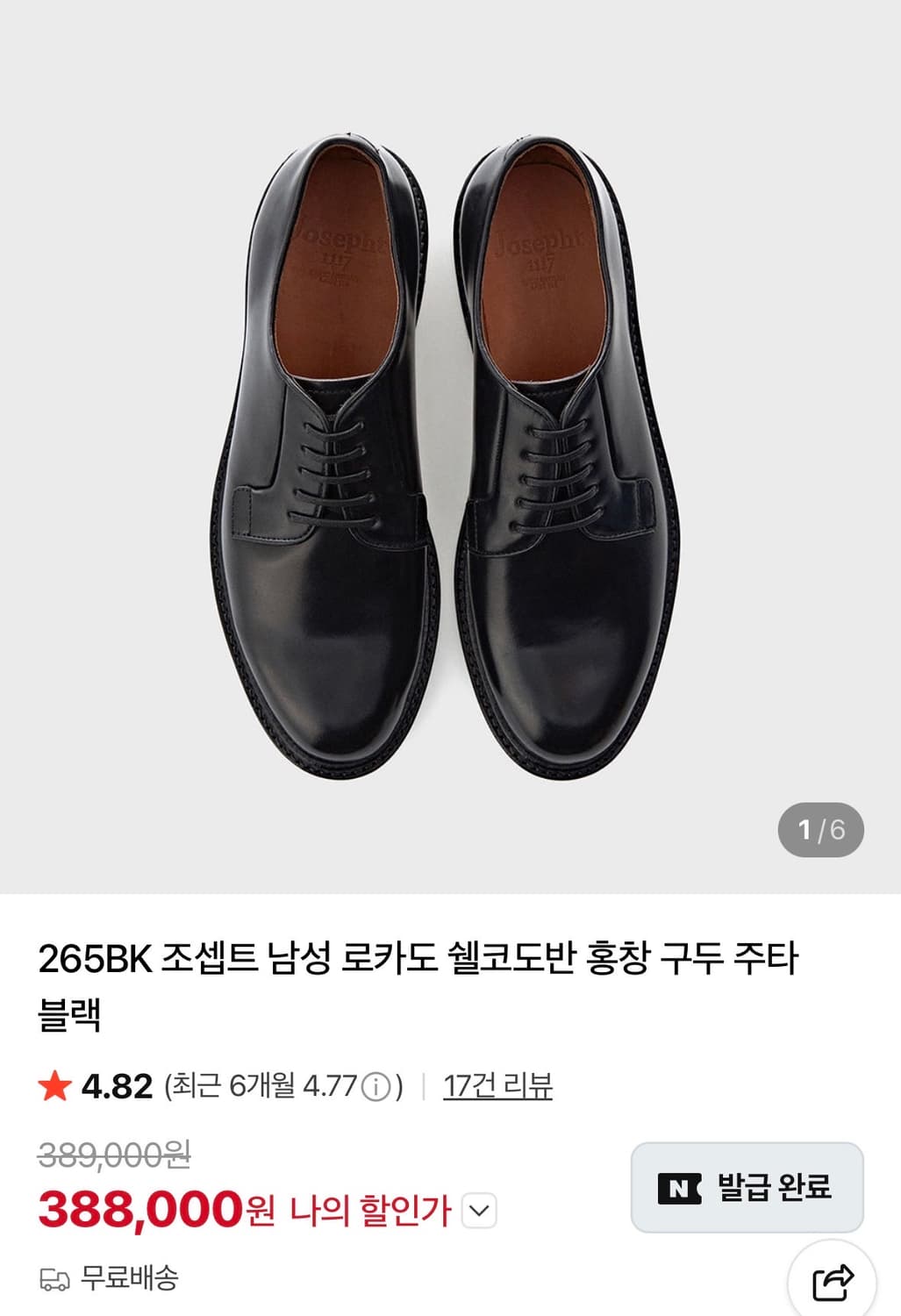This screenshot has width=901, height=1316.
Task: Tap the share icon at bottom right
Action: point(833,1279)
